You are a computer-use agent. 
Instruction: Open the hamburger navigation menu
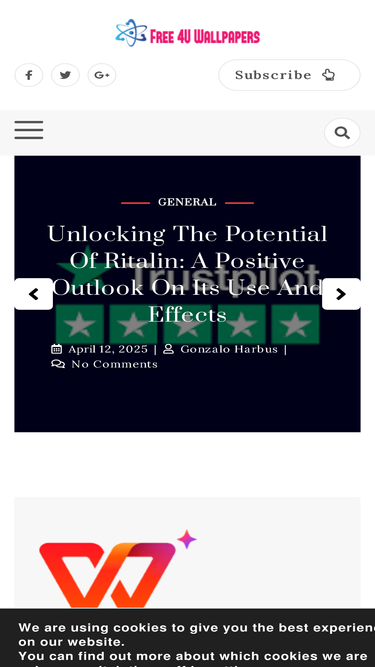[x=29, y=130]
